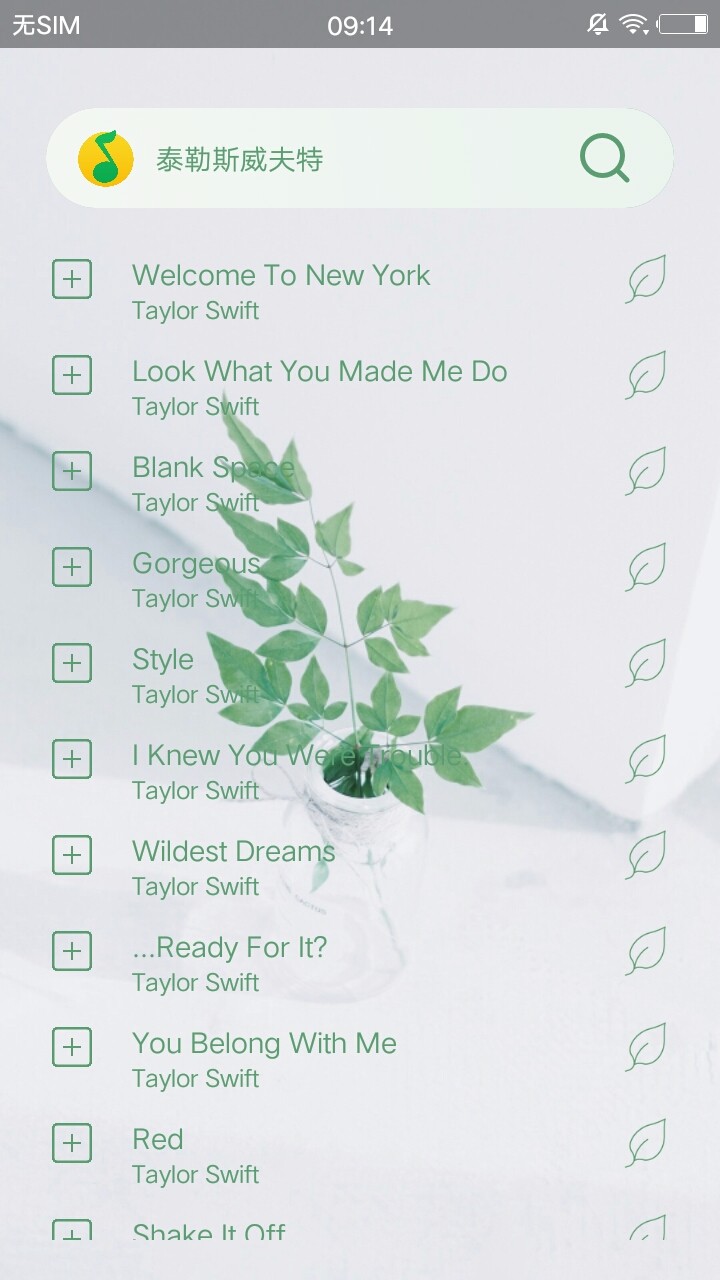Add Gorgeous using its plus icon
This screenshot has width=720, height=1280.
[72, 567]
